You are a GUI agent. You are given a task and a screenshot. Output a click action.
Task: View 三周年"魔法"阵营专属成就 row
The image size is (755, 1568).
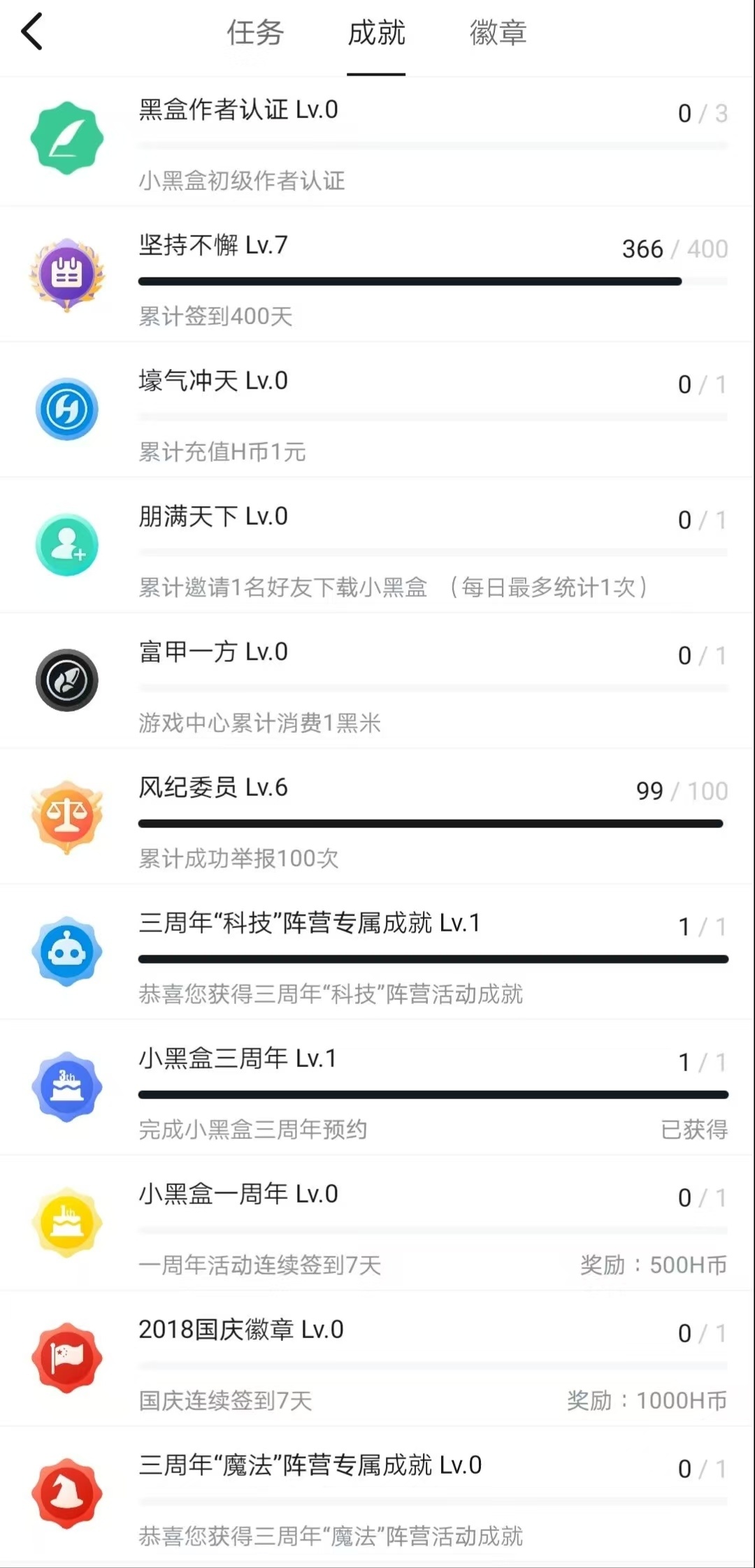click(377, 1495)
